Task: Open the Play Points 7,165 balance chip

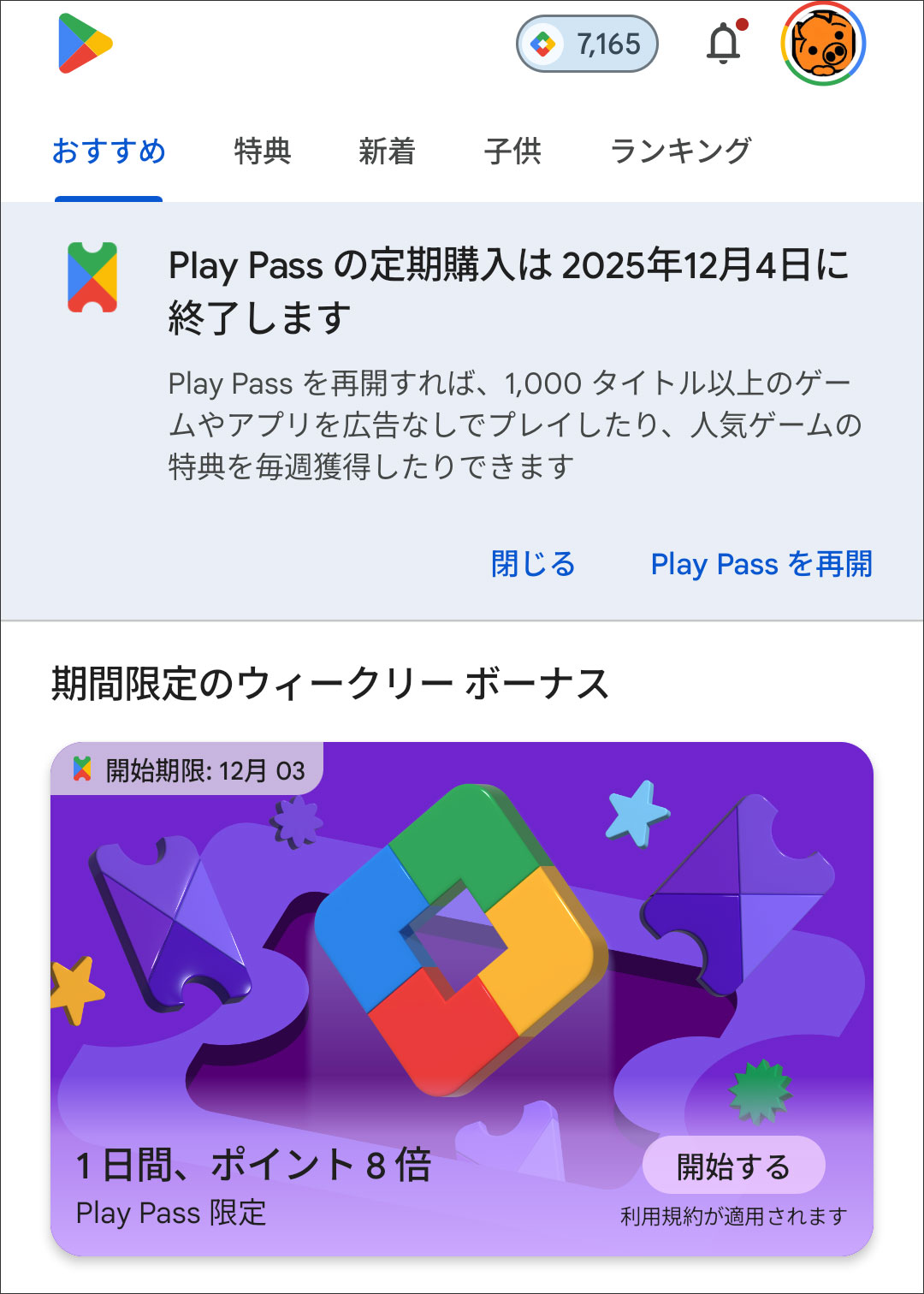Action: (587, 44)
